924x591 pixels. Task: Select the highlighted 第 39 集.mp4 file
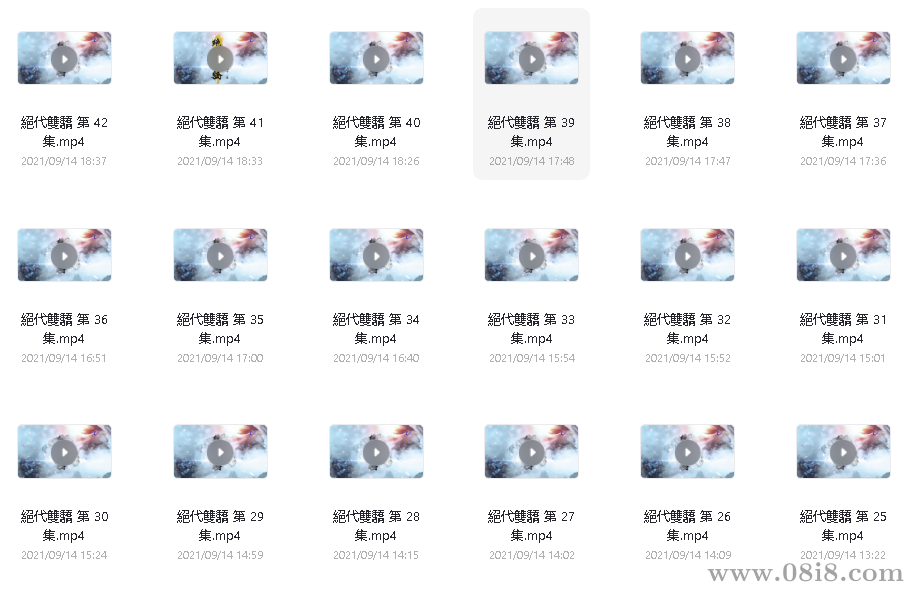tap(531, 58)
